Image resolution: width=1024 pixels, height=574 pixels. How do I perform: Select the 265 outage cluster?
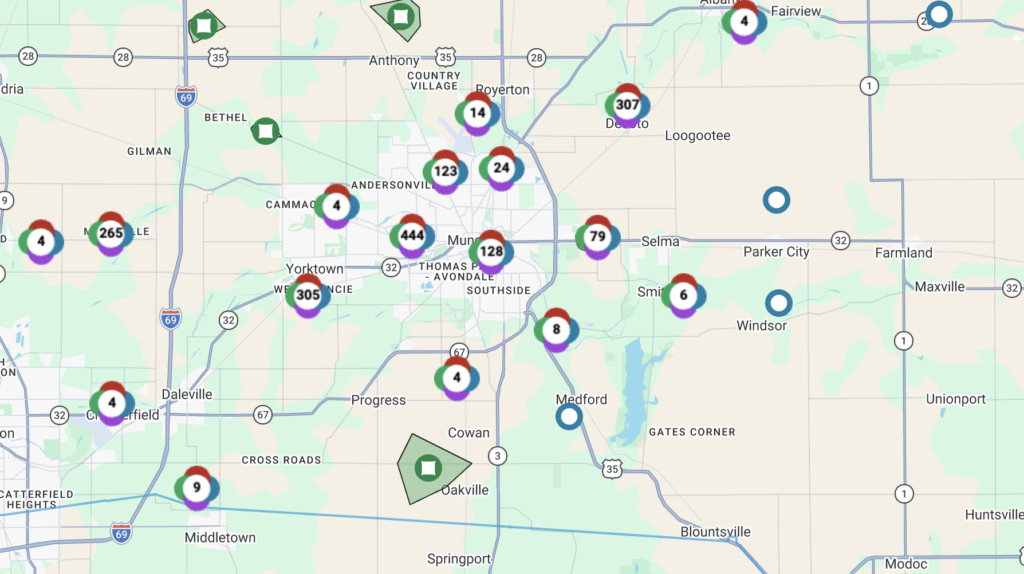tap(111, 234)
